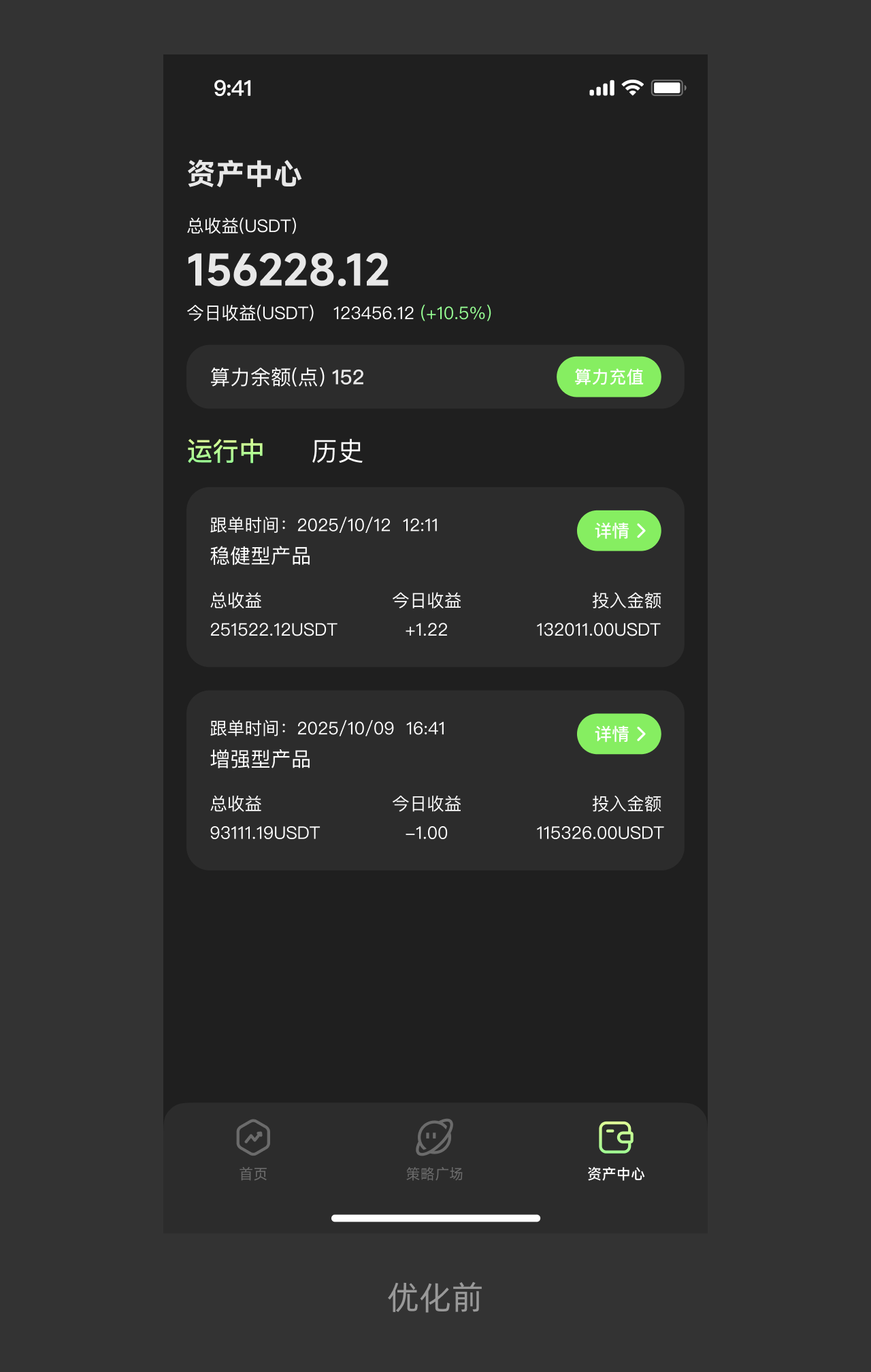
Task: Tap the 资产中心 page title
Action: pyautogui.click(x=245, y=174)
